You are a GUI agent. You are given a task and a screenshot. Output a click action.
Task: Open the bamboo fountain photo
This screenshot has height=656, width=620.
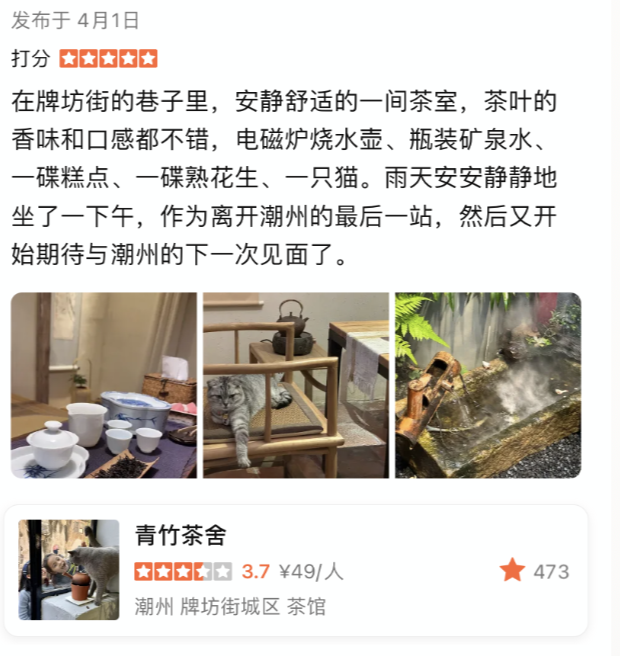(488, 385)
